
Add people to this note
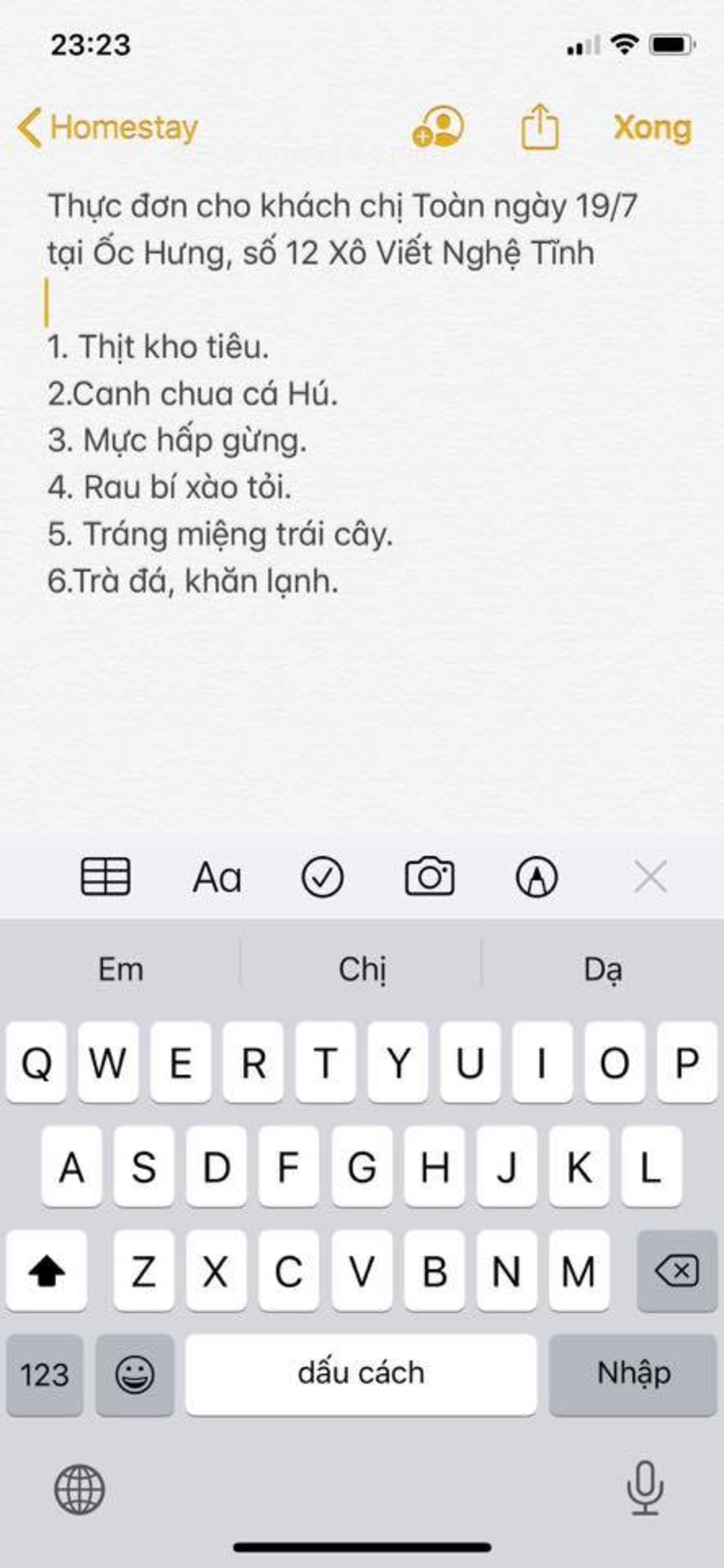(x=438, y=127)
